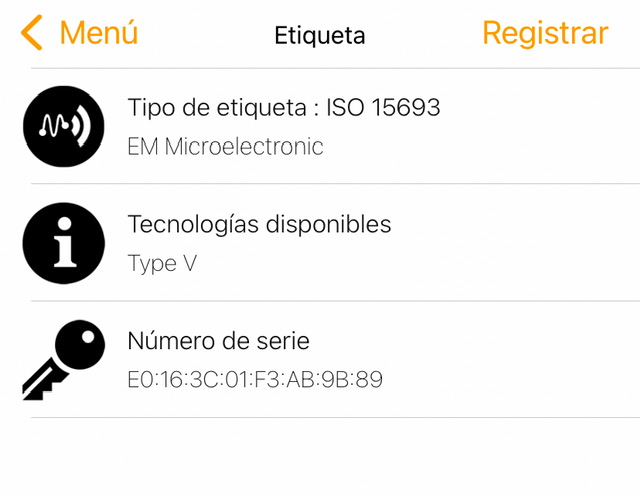Open the Tecnologías disponibles row
The width and height of the screenshot is (640, 496).
click(x=320, y=242)
